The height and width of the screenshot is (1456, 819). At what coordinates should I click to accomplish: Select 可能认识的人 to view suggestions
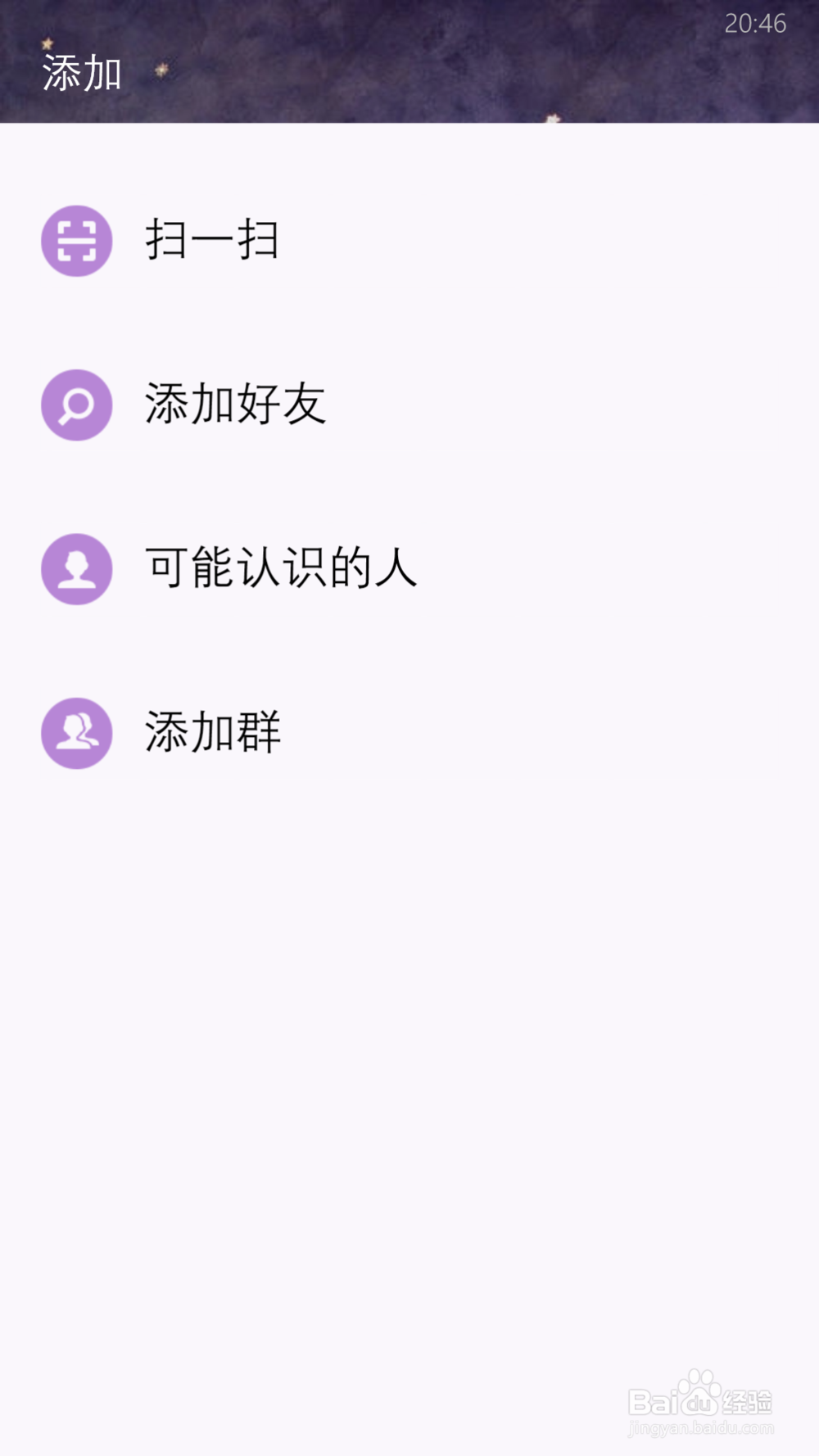point(281,569)
